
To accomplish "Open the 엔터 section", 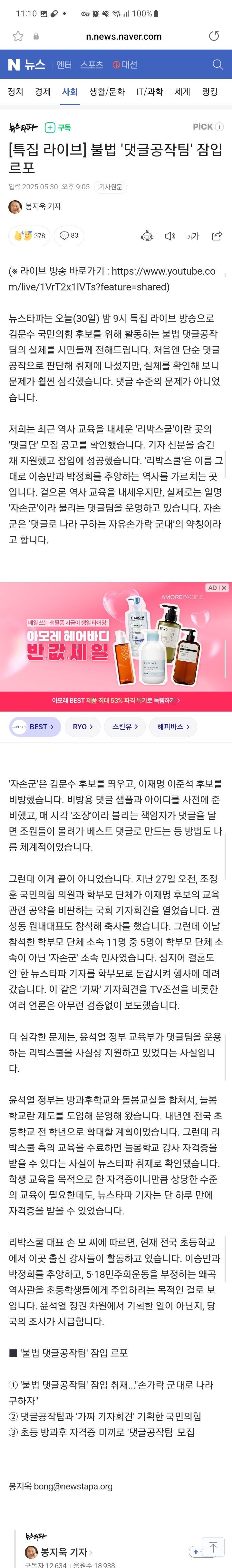I will tap(64, 64).
